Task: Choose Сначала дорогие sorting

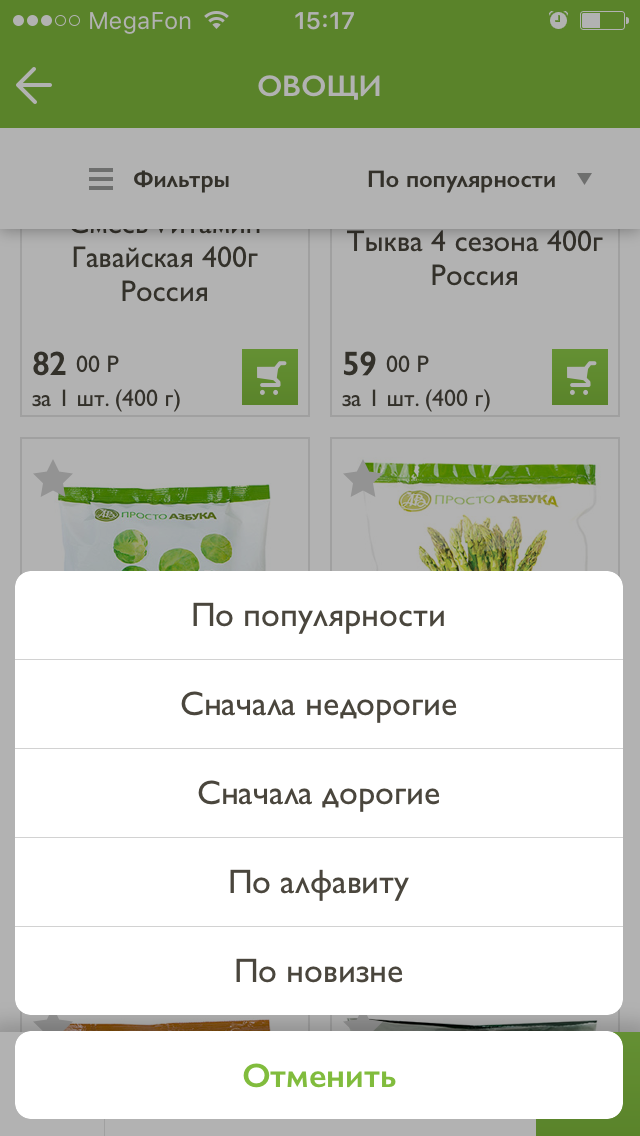Action: pos(318,794)
